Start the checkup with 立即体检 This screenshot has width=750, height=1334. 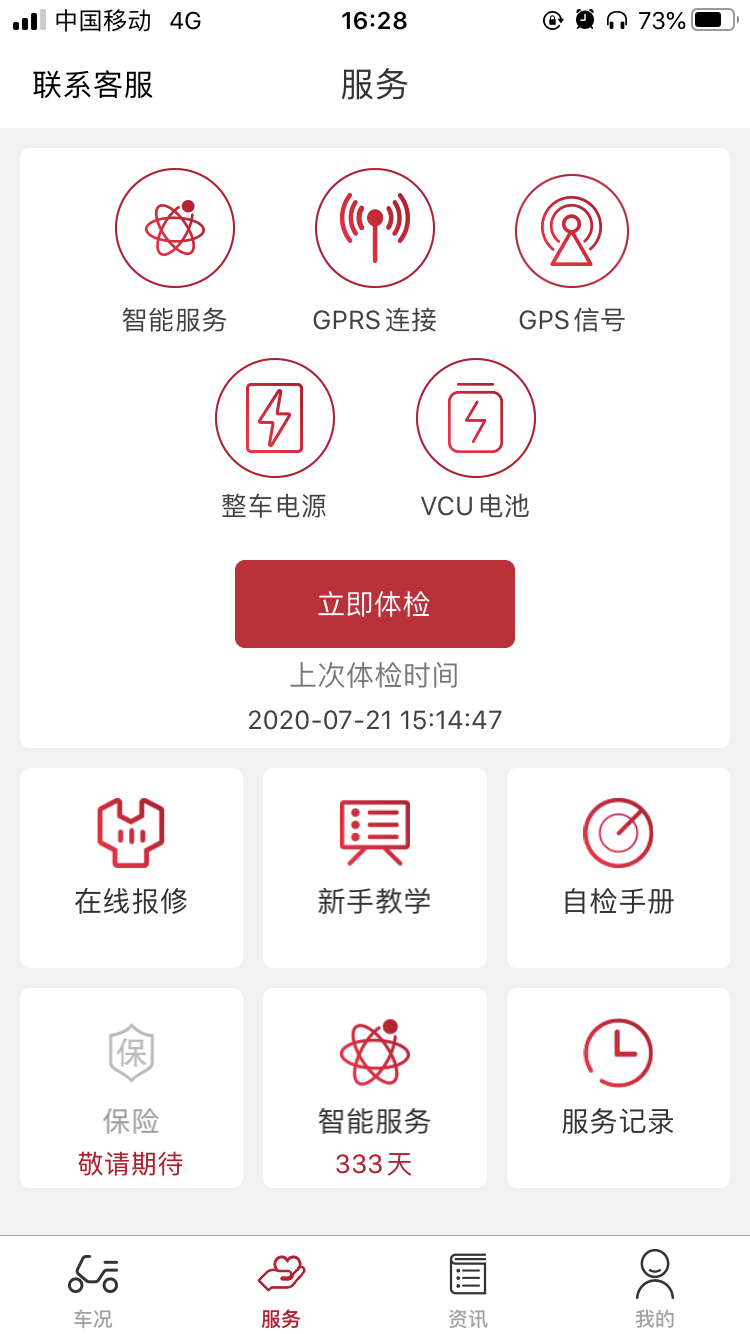pos(375,604)
